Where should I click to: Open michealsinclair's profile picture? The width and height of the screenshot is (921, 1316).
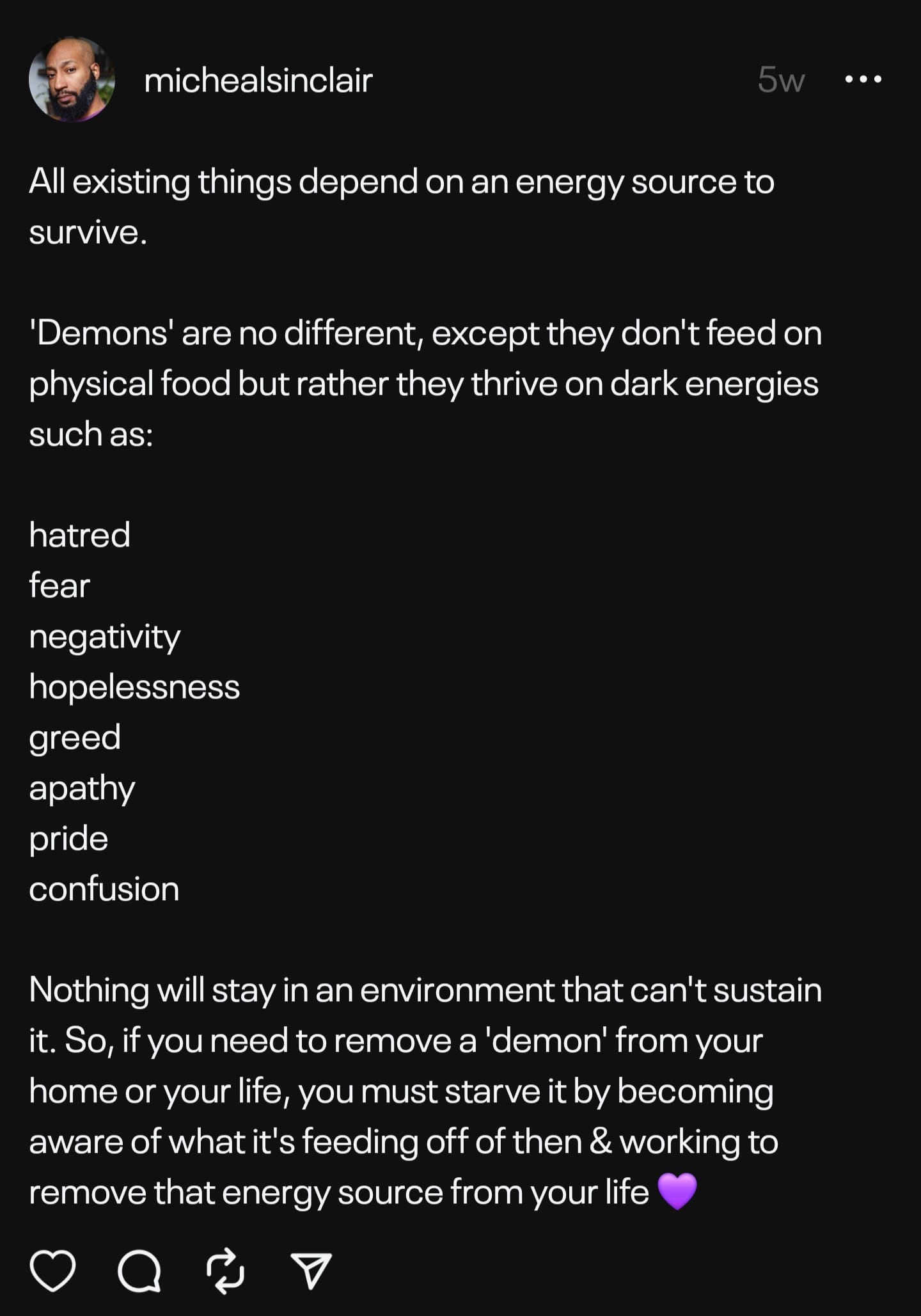pyautogui.click(x=72, y=80)
